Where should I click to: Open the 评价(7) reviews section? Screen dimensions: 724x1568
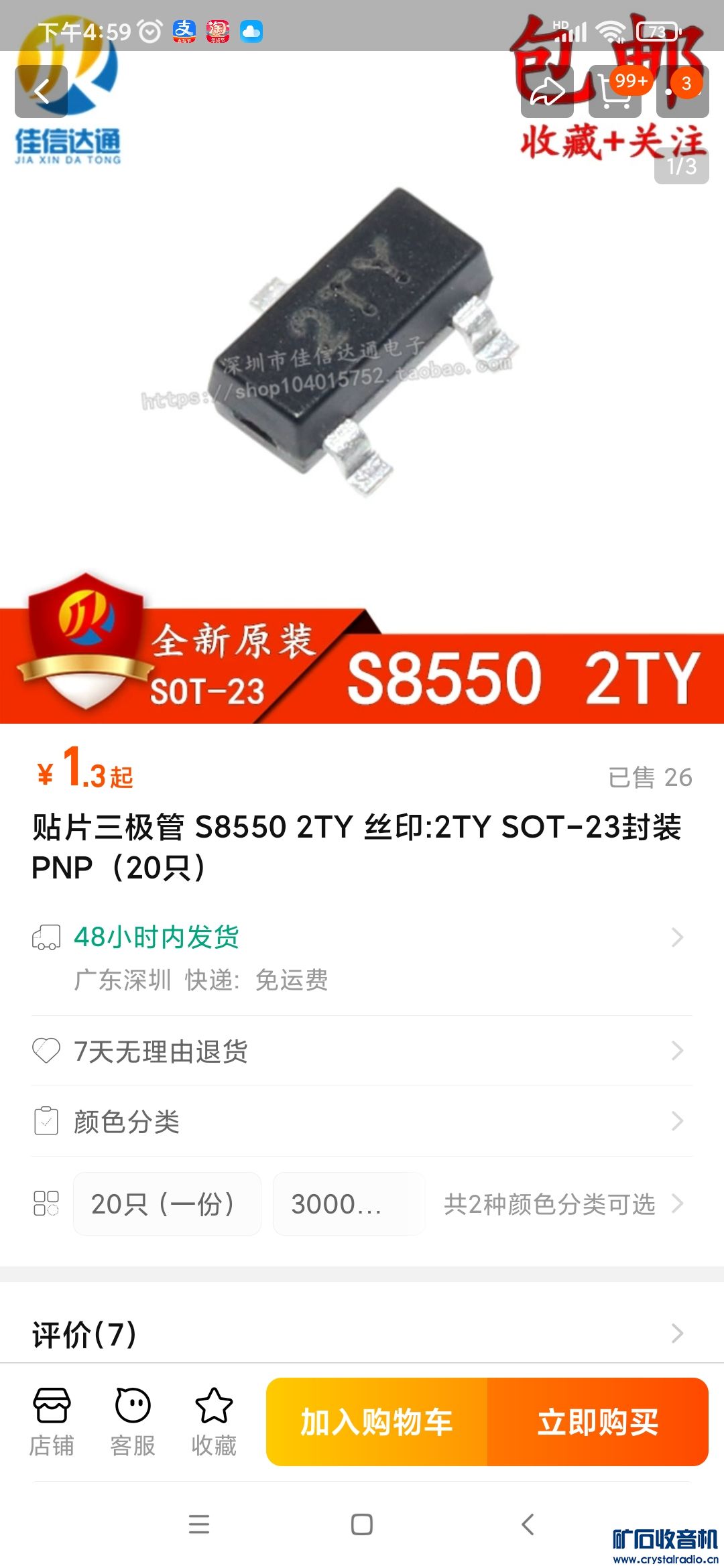click(x=362, y=1333)
